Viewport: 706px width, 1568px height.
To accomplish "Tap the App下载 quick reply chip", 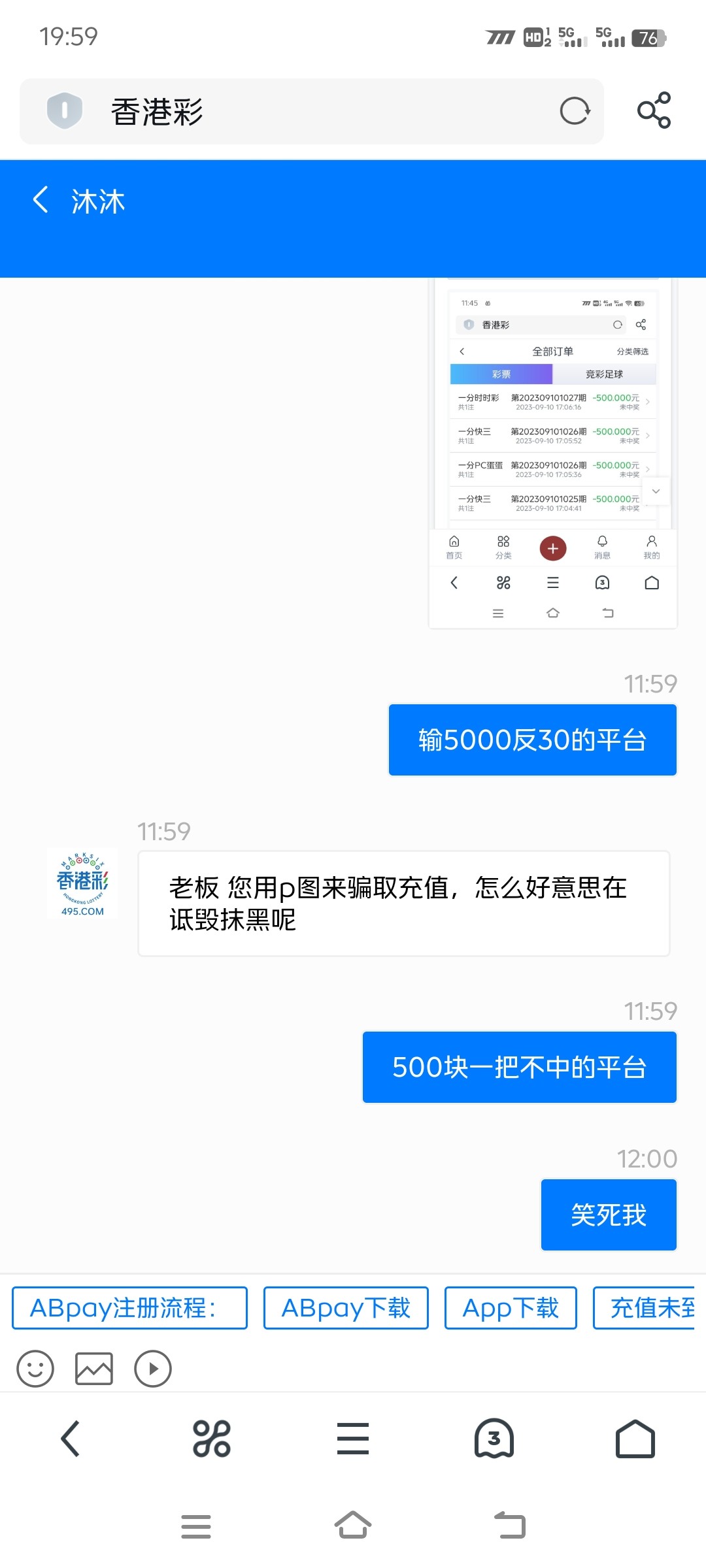I will tap(511, 1308).
